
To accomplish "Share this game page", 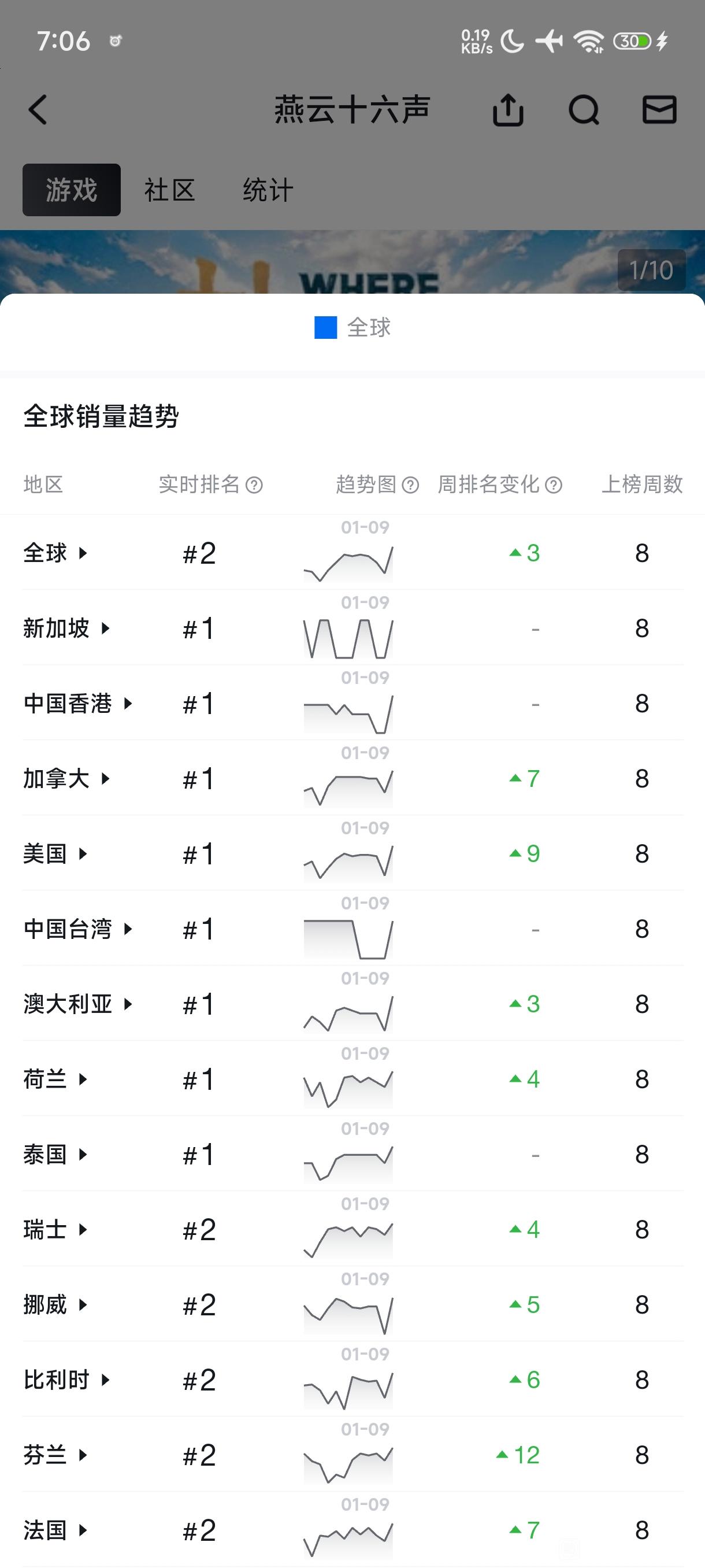I will point(507,110).
